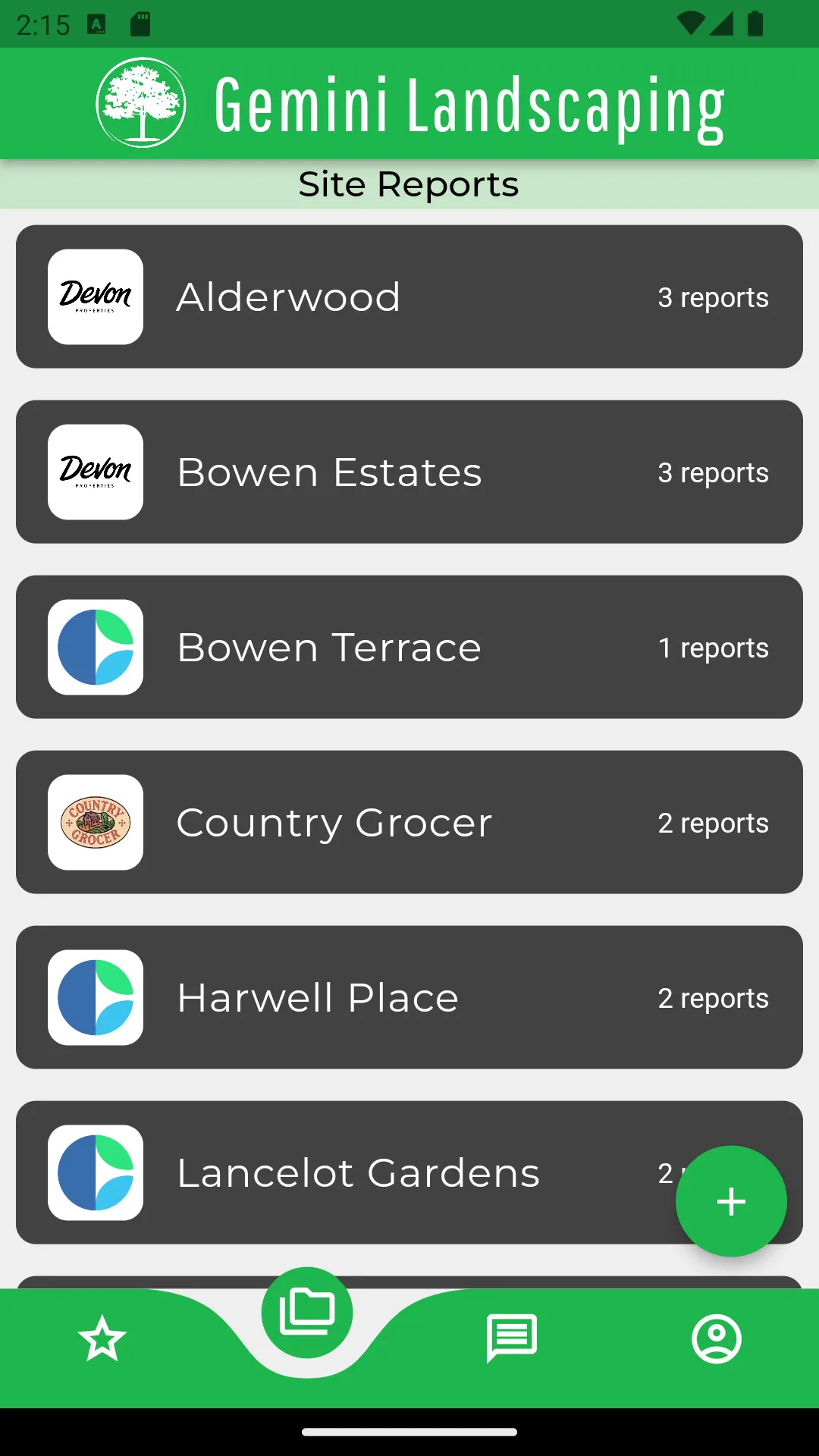
Task: View the Bowen Terrace report
Action: (409, 647)
